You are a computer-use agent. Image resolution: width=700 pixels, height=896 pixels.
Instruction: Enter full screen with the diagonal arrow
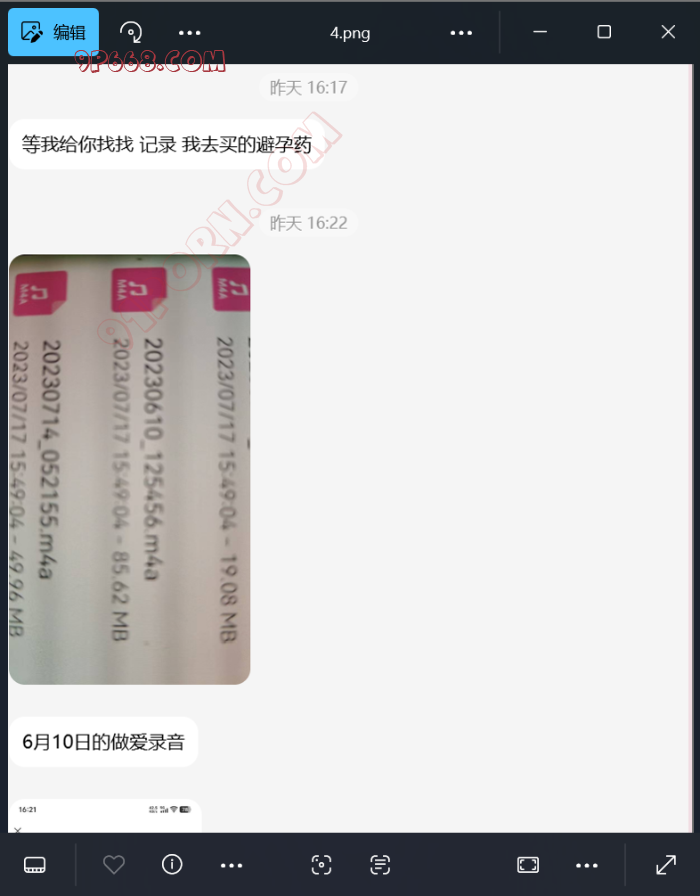click(665, 865)
